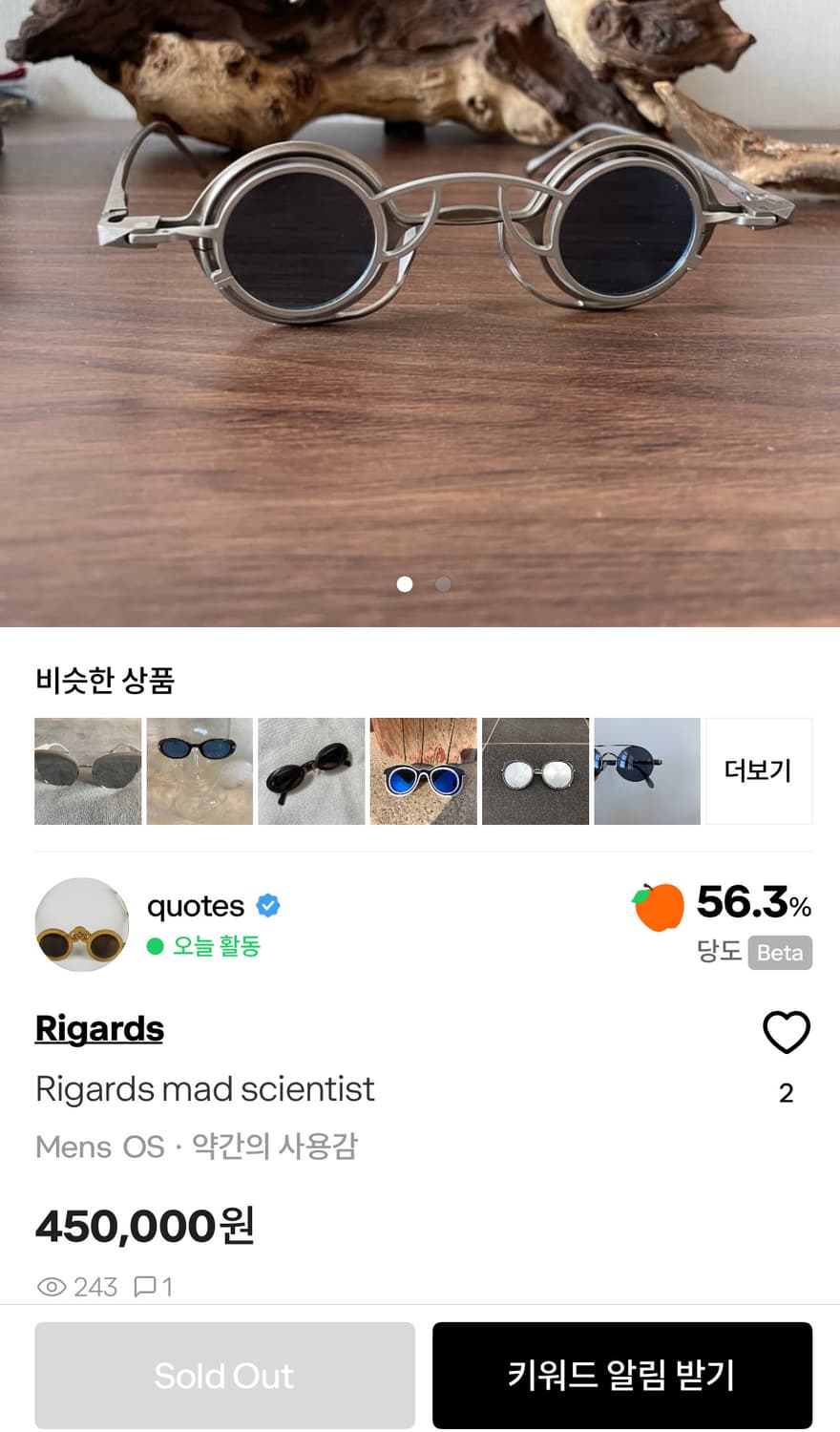Open the first similar sunglasses thumbnail
The height and width of the screenshot is (1432, 840).
click(x=87, y=770)
